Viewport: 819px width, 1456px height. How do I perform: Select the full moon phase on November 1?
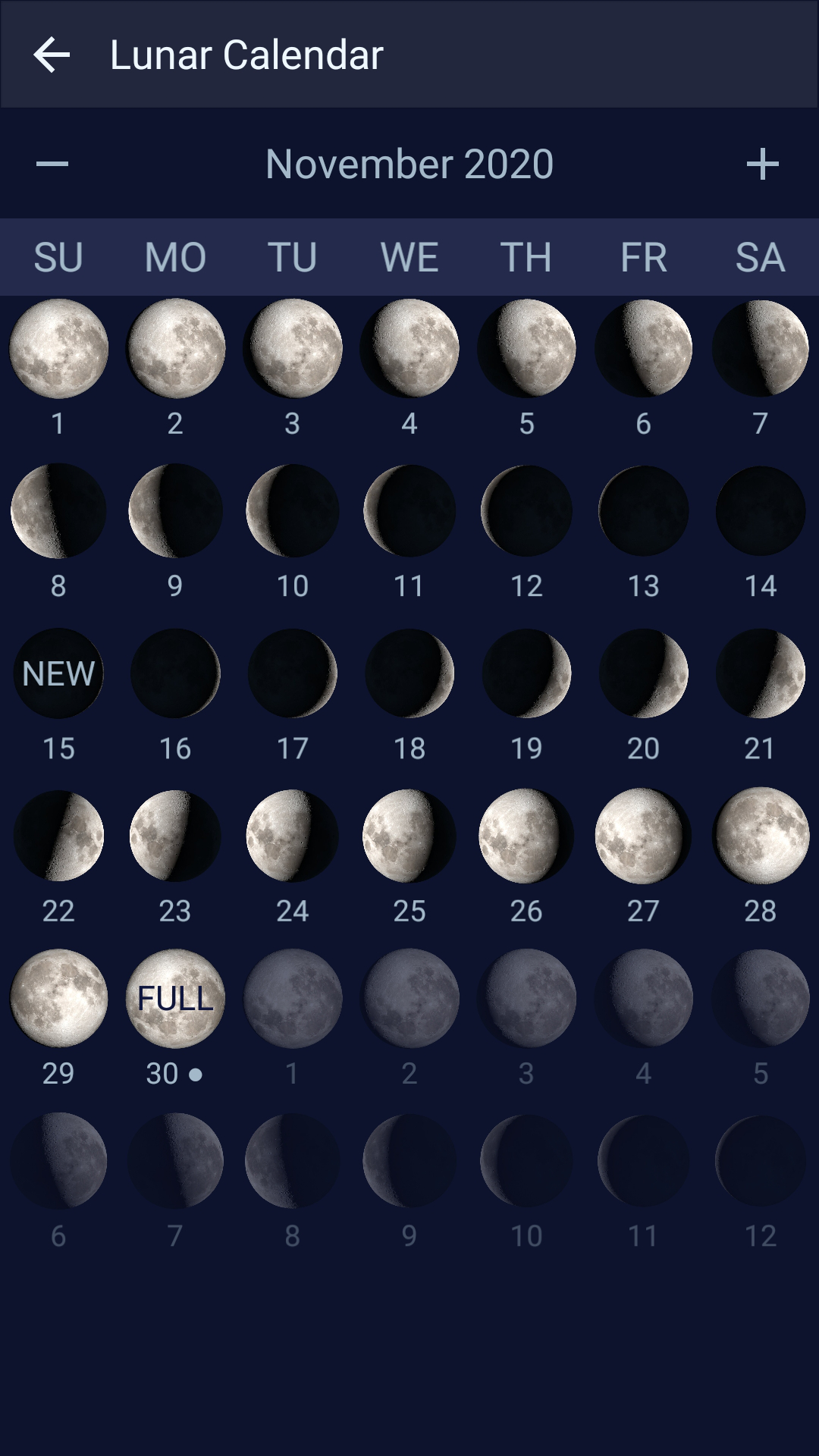tap(58, 347)
